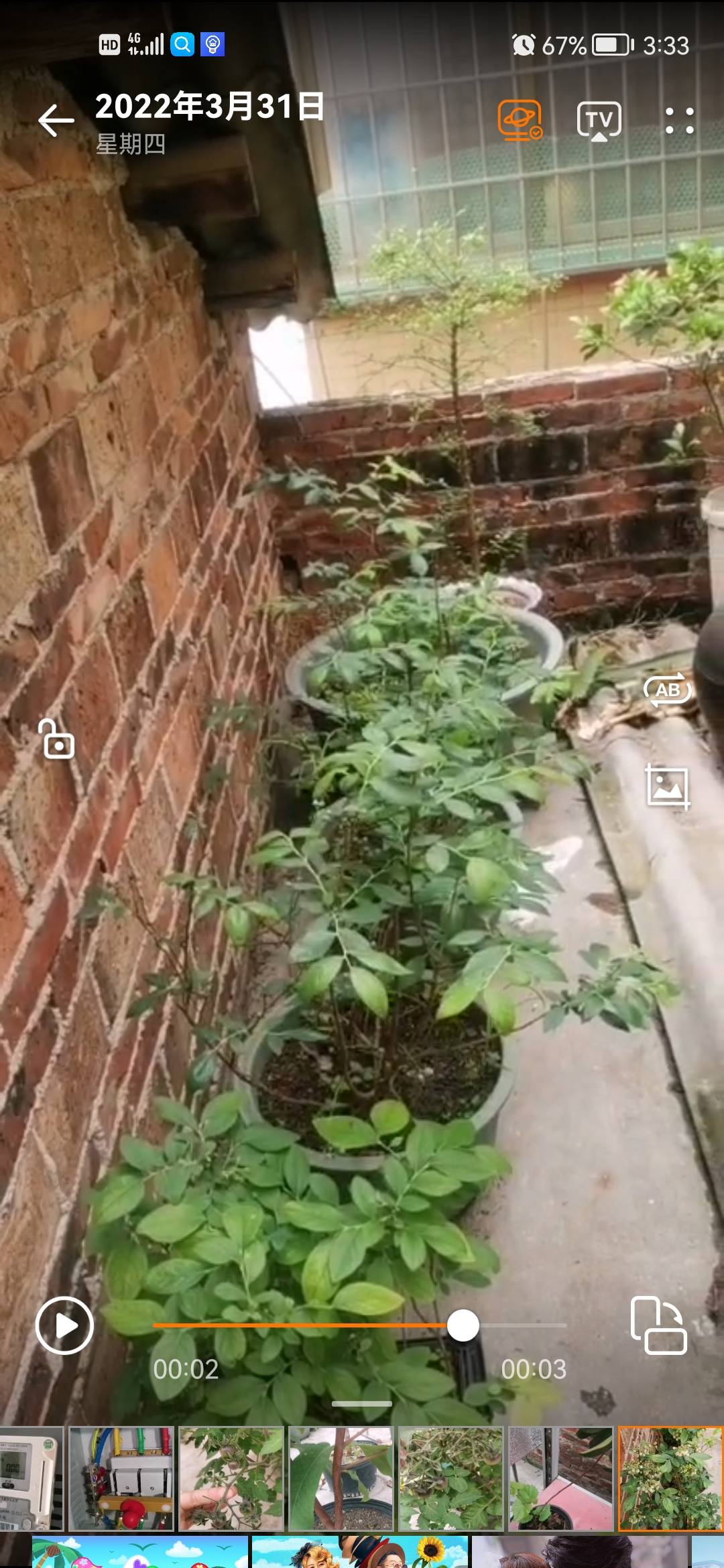This screenshot has width=724, height=1568.
Task: Cast the video to a TV
Action: pos(599,121)
